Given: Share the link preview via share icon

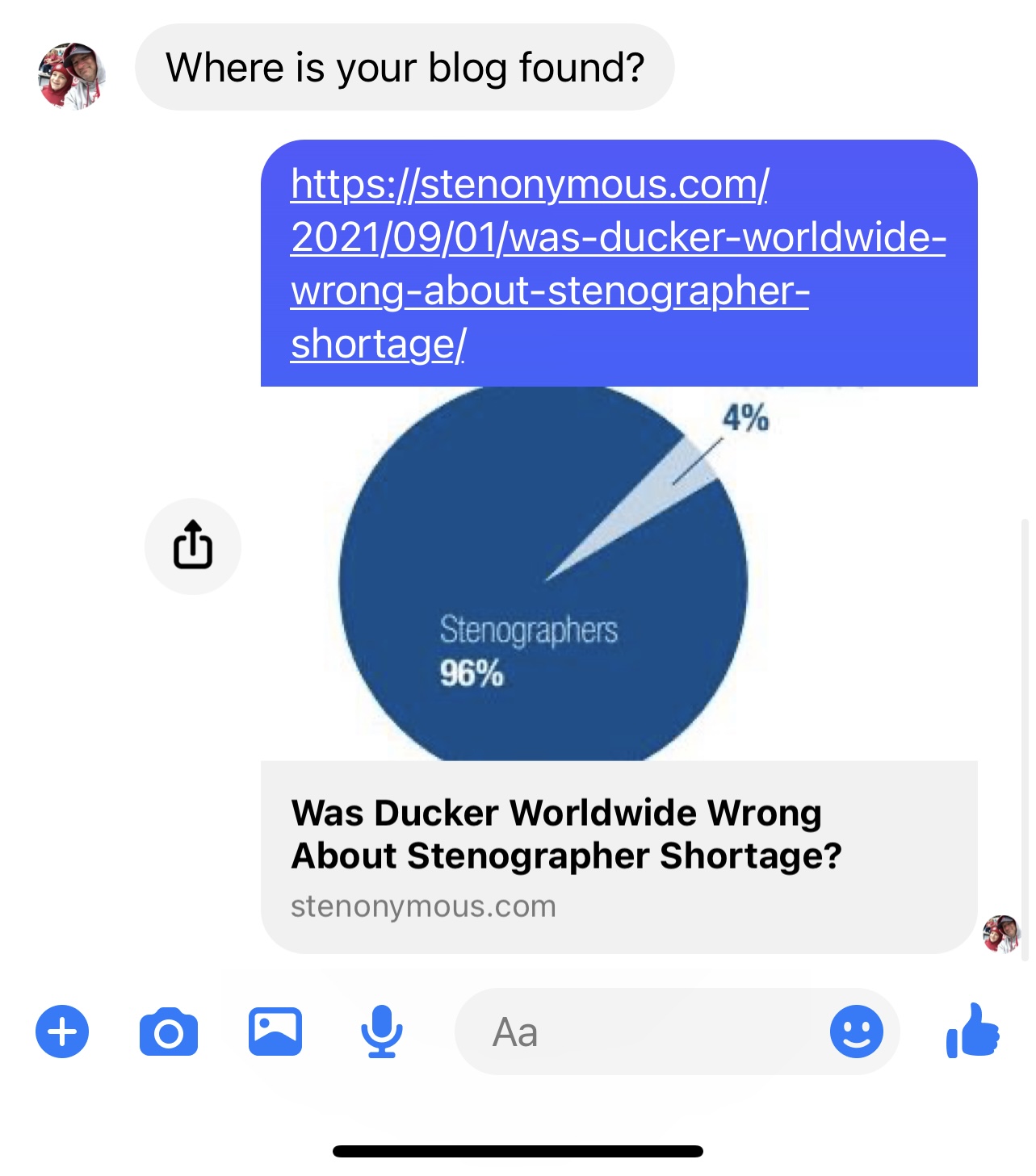Looking at the screenshot, I should [193, 546].
